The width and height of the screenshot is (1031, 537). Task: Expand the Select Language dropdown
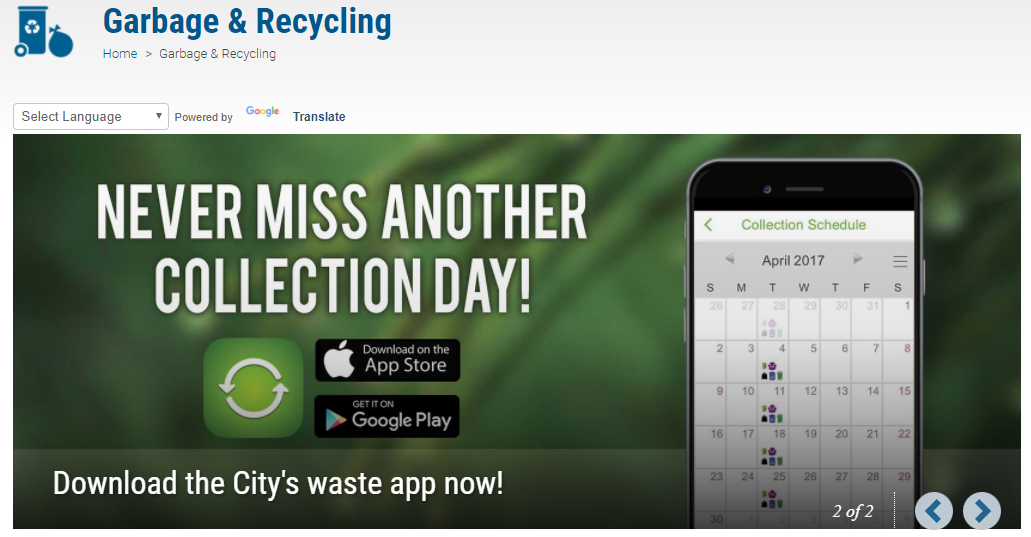tap(91, 117)
